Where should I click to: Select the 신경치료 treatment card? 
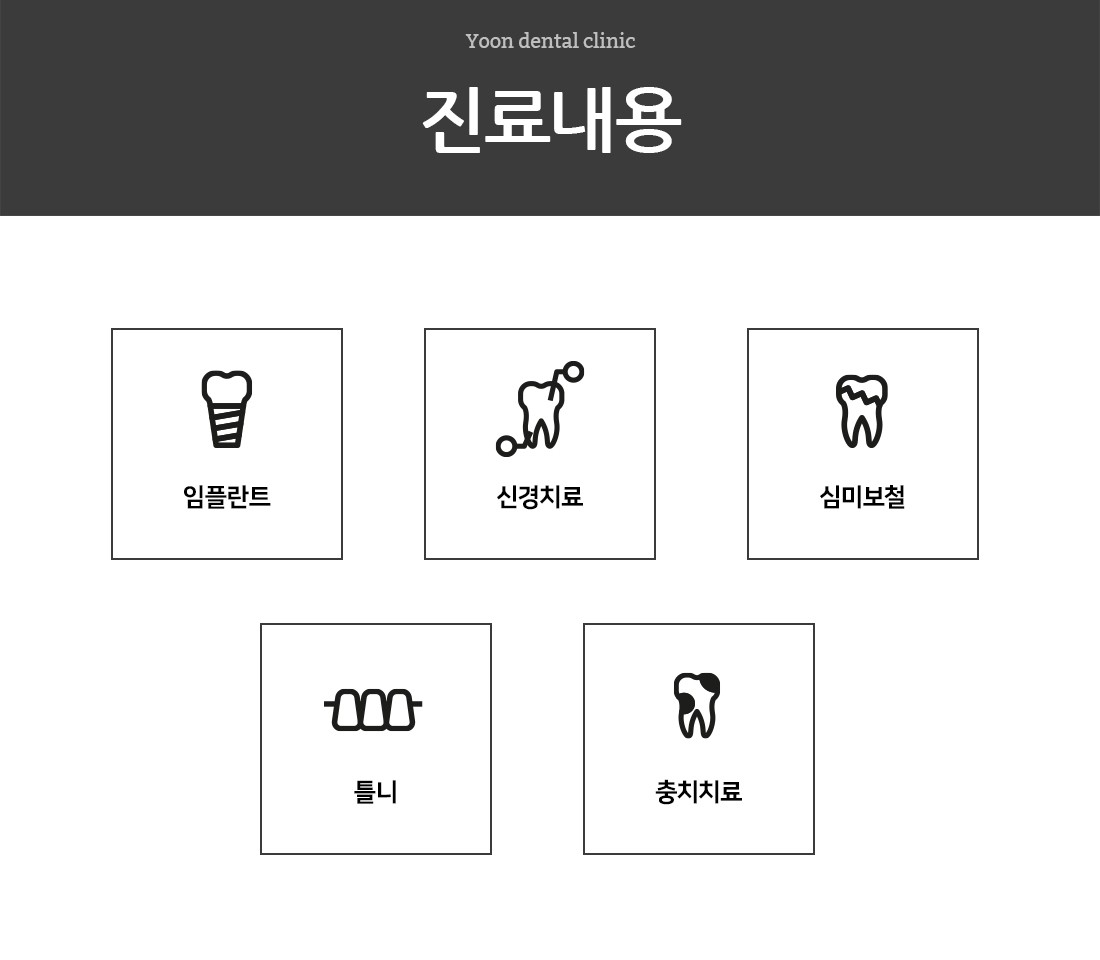[540, 444]
